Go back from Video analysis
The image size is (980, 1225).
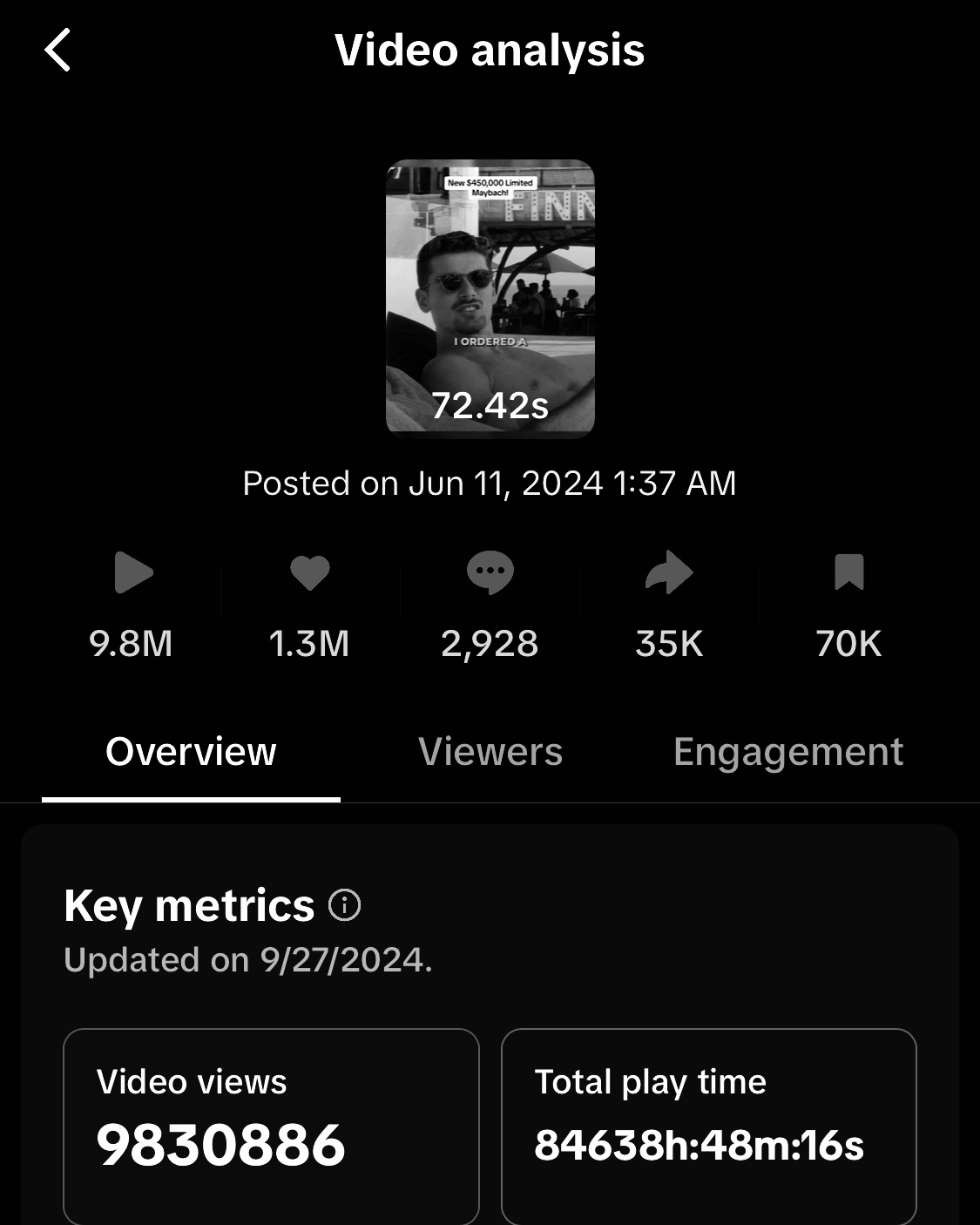point(57,51)
